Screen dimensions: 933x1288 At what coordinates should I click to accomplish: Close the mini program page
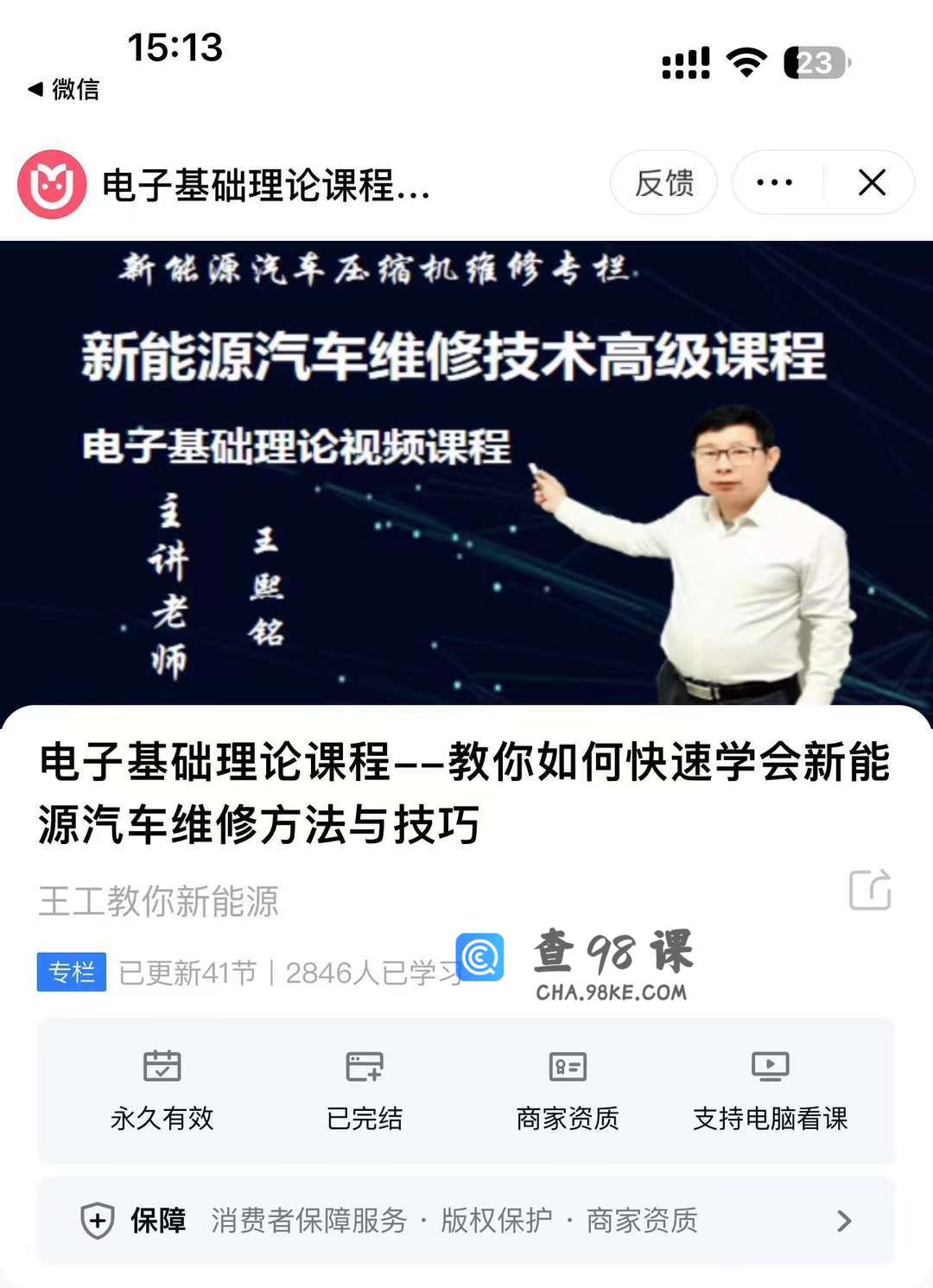click(x=872, y=183)
